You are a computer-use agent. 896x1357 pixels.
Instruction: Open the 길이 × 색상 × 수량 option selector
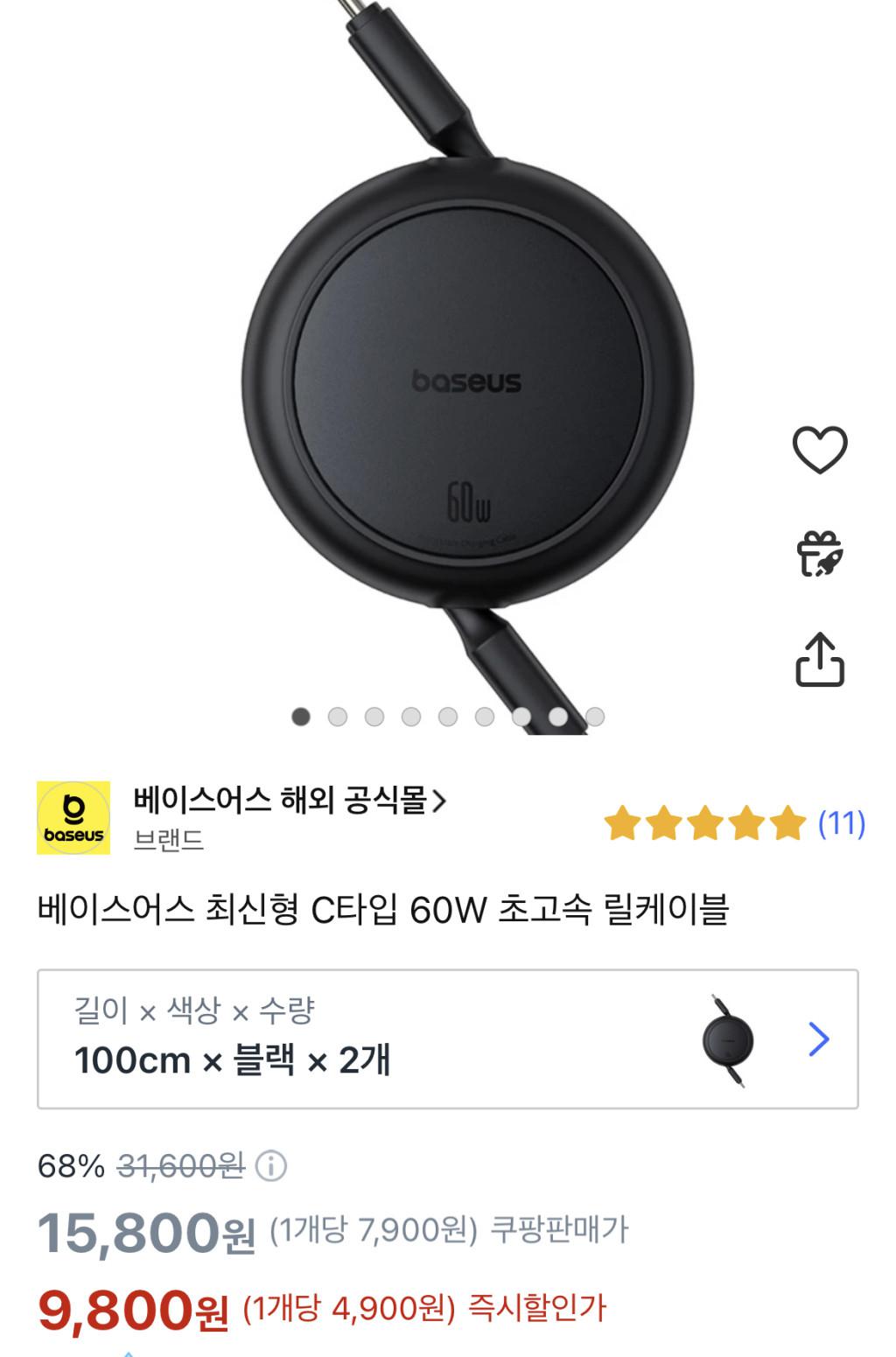point(447,1039)
